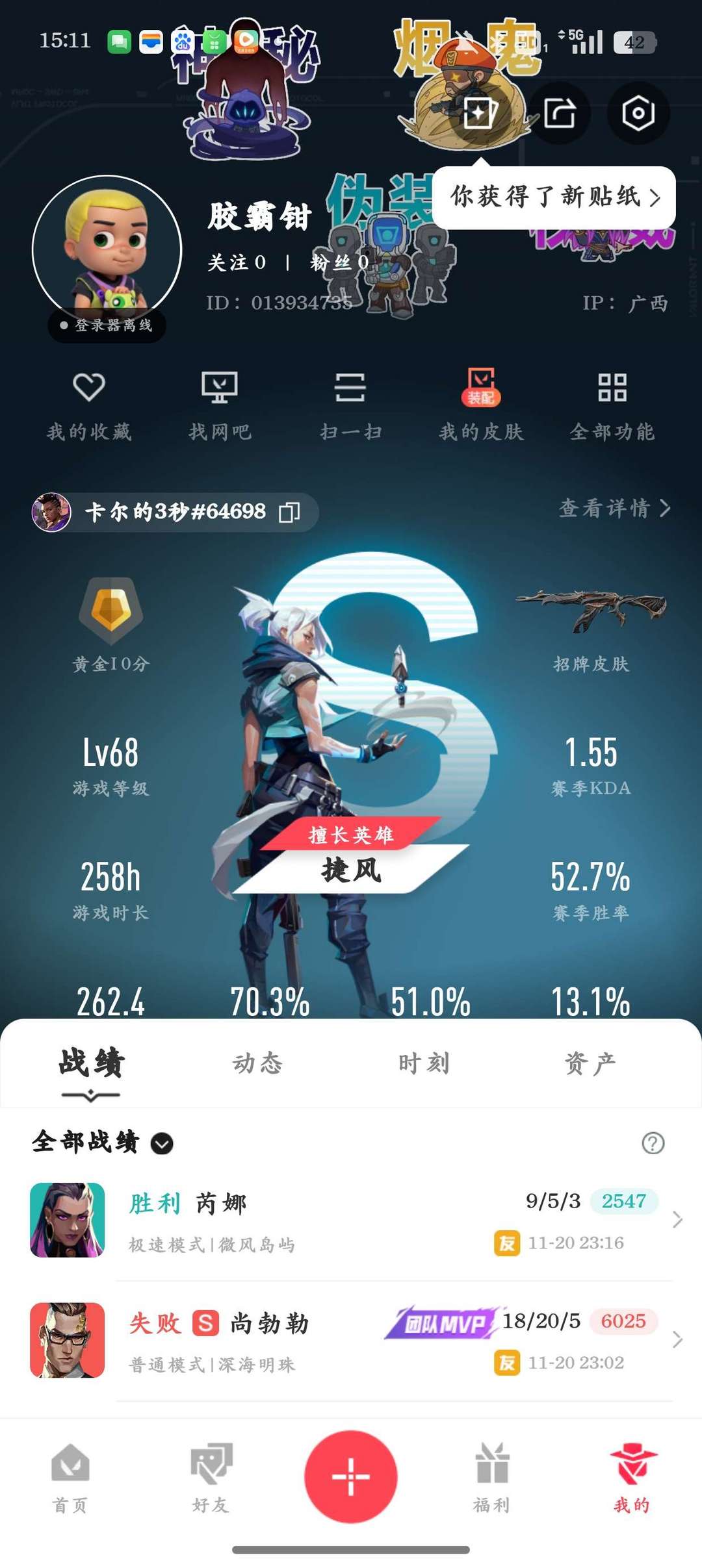Expand the 全部战绩 filter dropdown
The image size is (702, 1568).
point(161,1144)
